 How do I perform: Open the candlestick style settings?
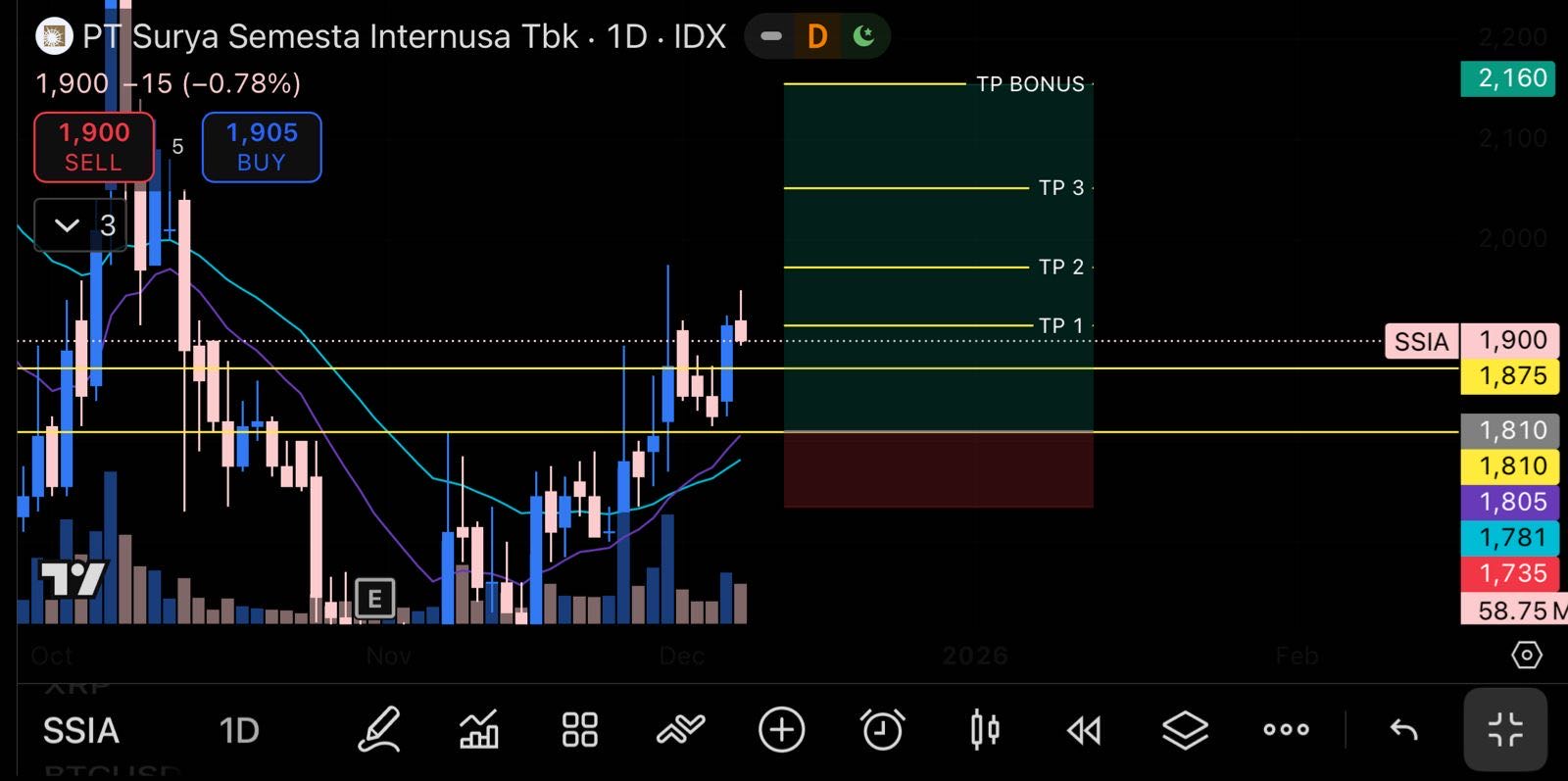tap(984, 730)
